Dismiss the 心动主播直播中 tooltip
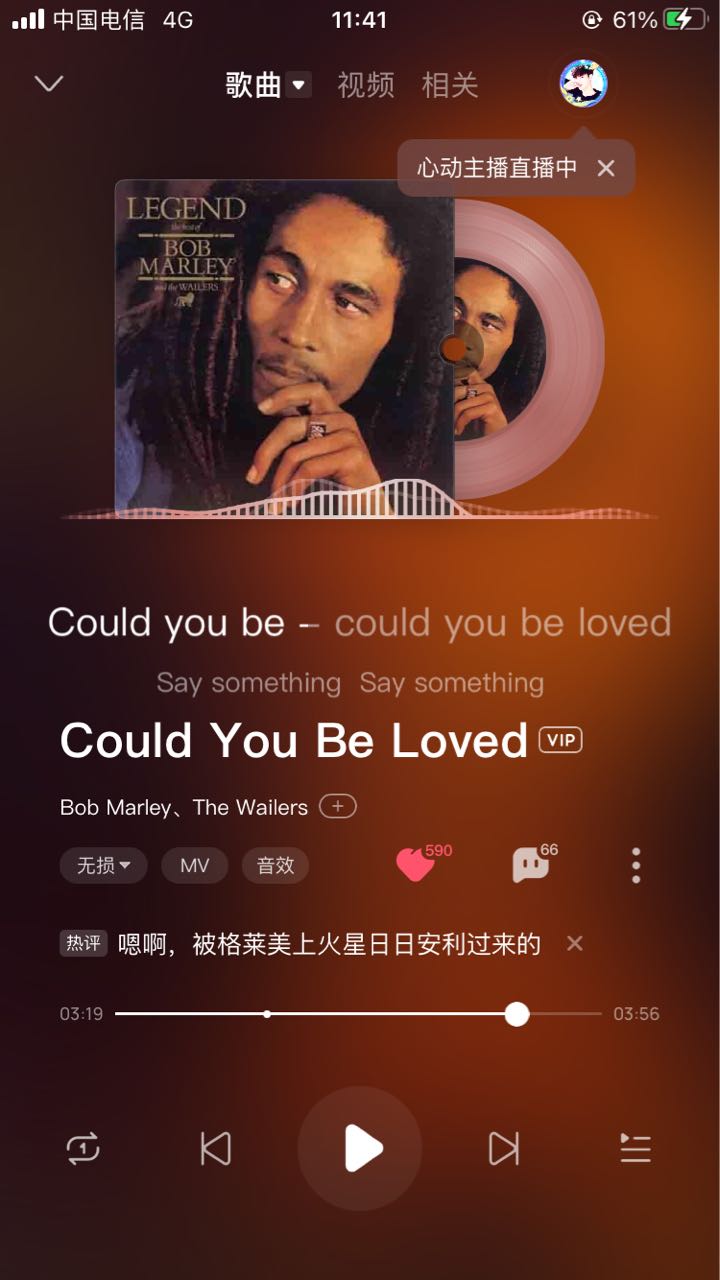720x1280 pixels. (x=605, y=168)
